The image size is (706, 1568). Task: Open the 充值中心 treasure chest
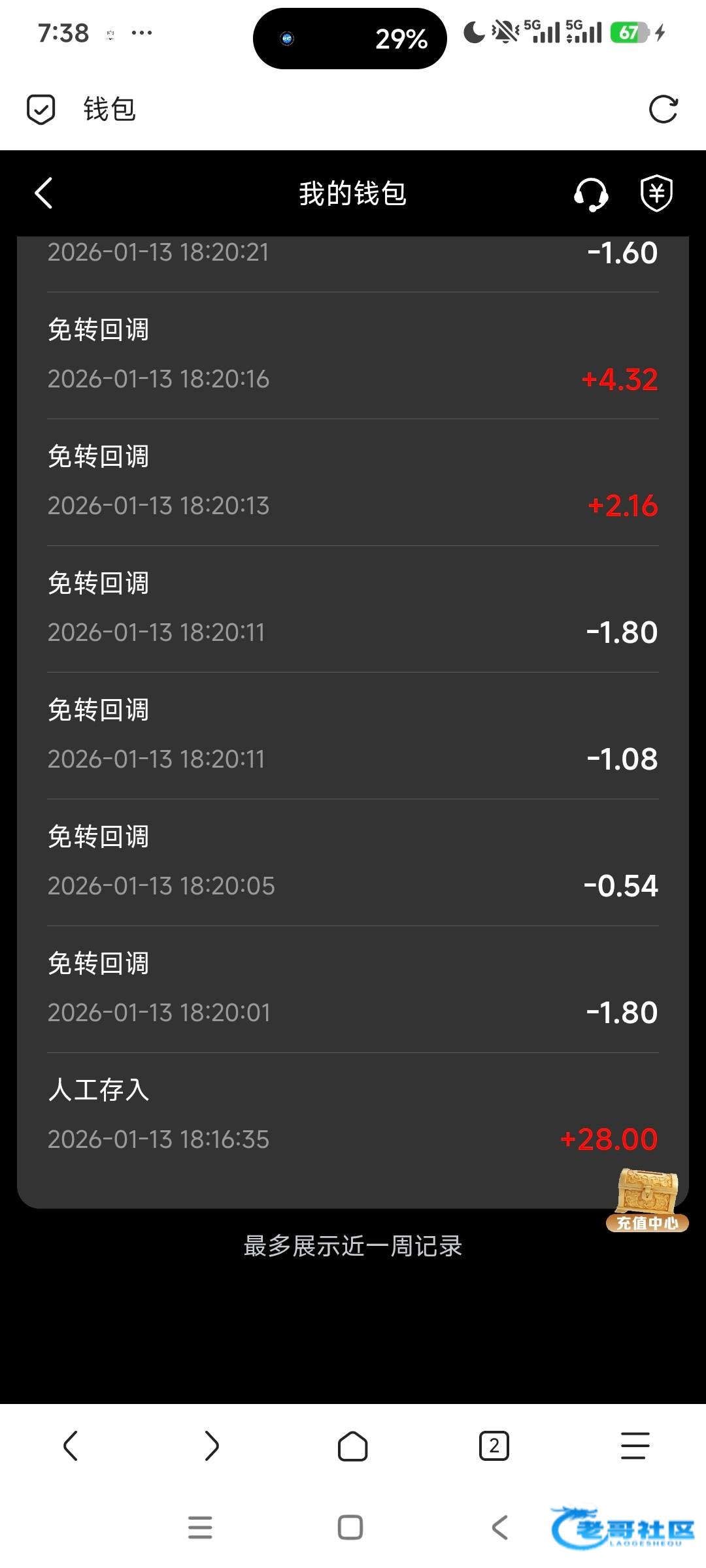click(647, 1201)
